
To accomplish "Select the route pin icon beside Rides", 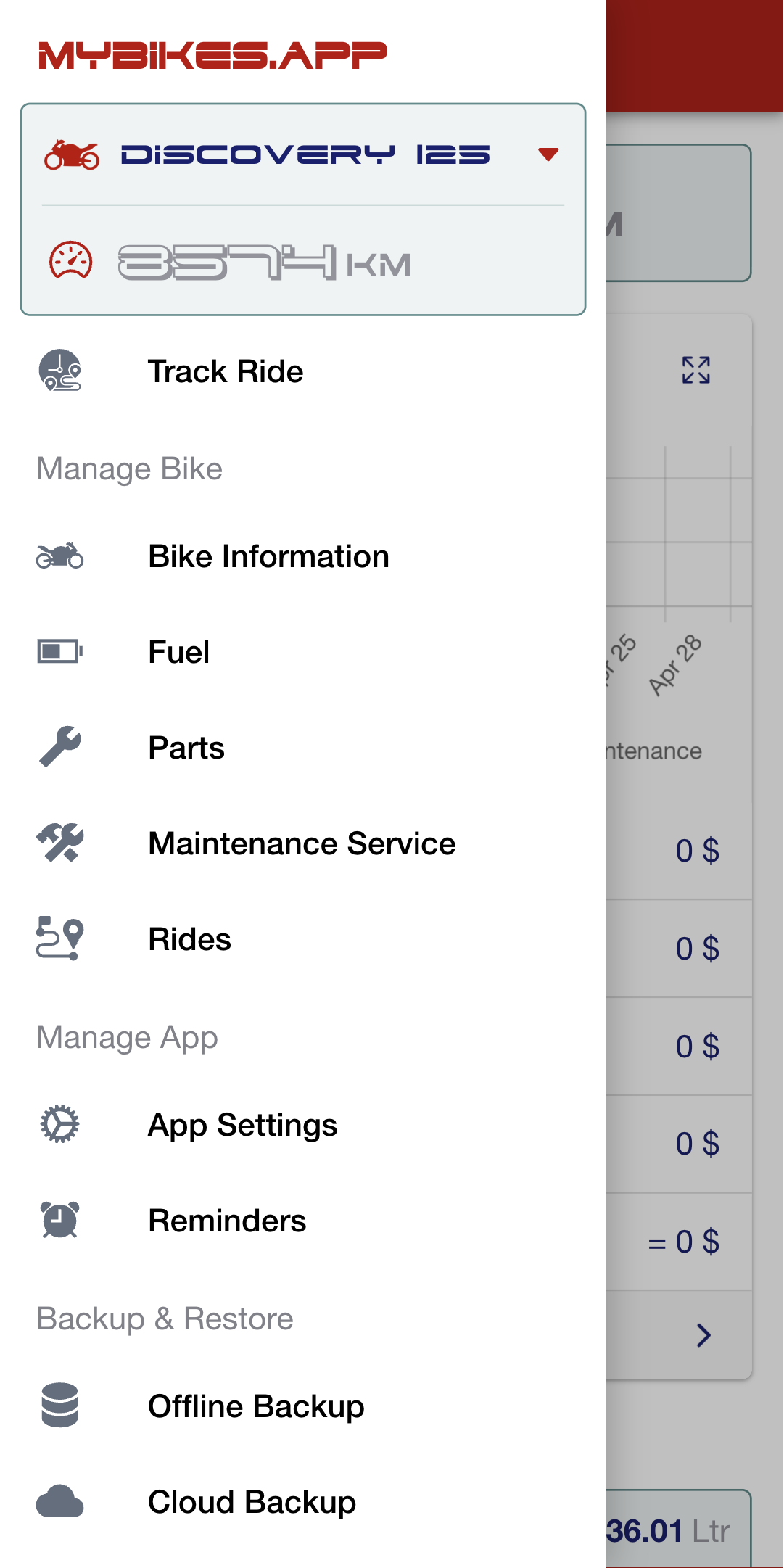I will click(60, 938).
